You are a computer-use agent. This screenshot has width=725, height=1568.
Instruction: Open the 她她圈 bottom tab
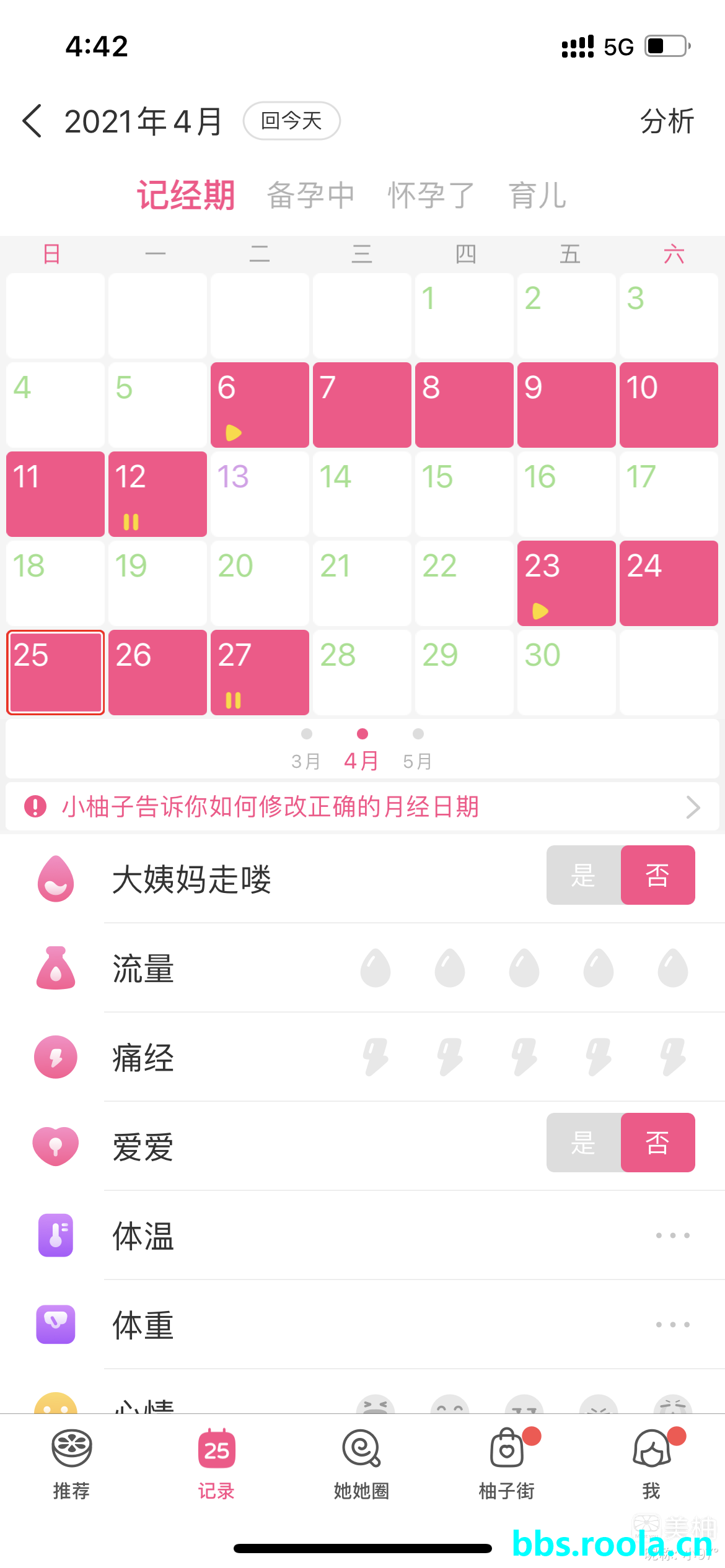(361, 1464)
